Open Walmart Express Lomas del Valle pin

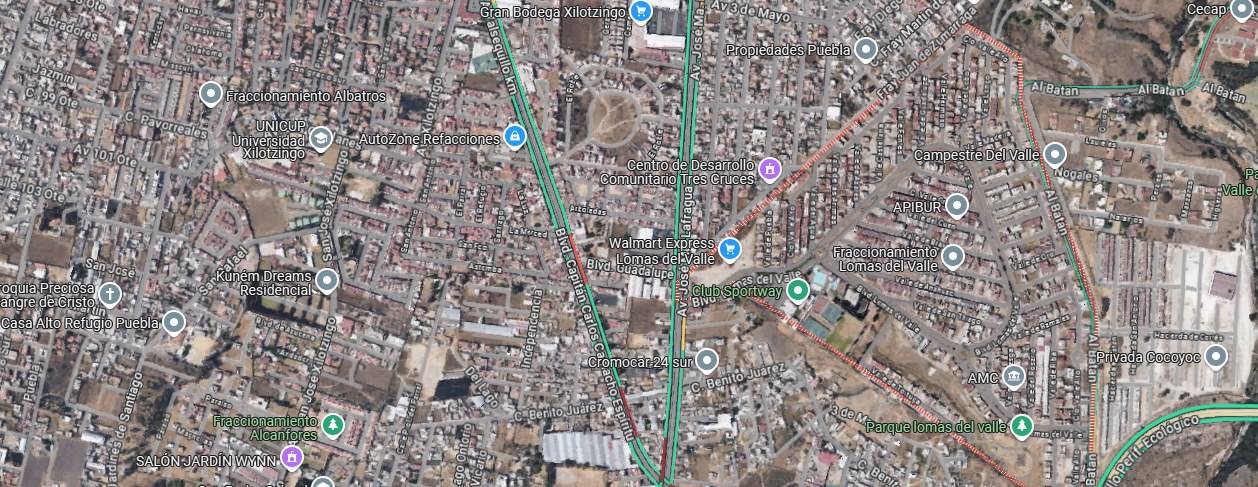(730, 248)
